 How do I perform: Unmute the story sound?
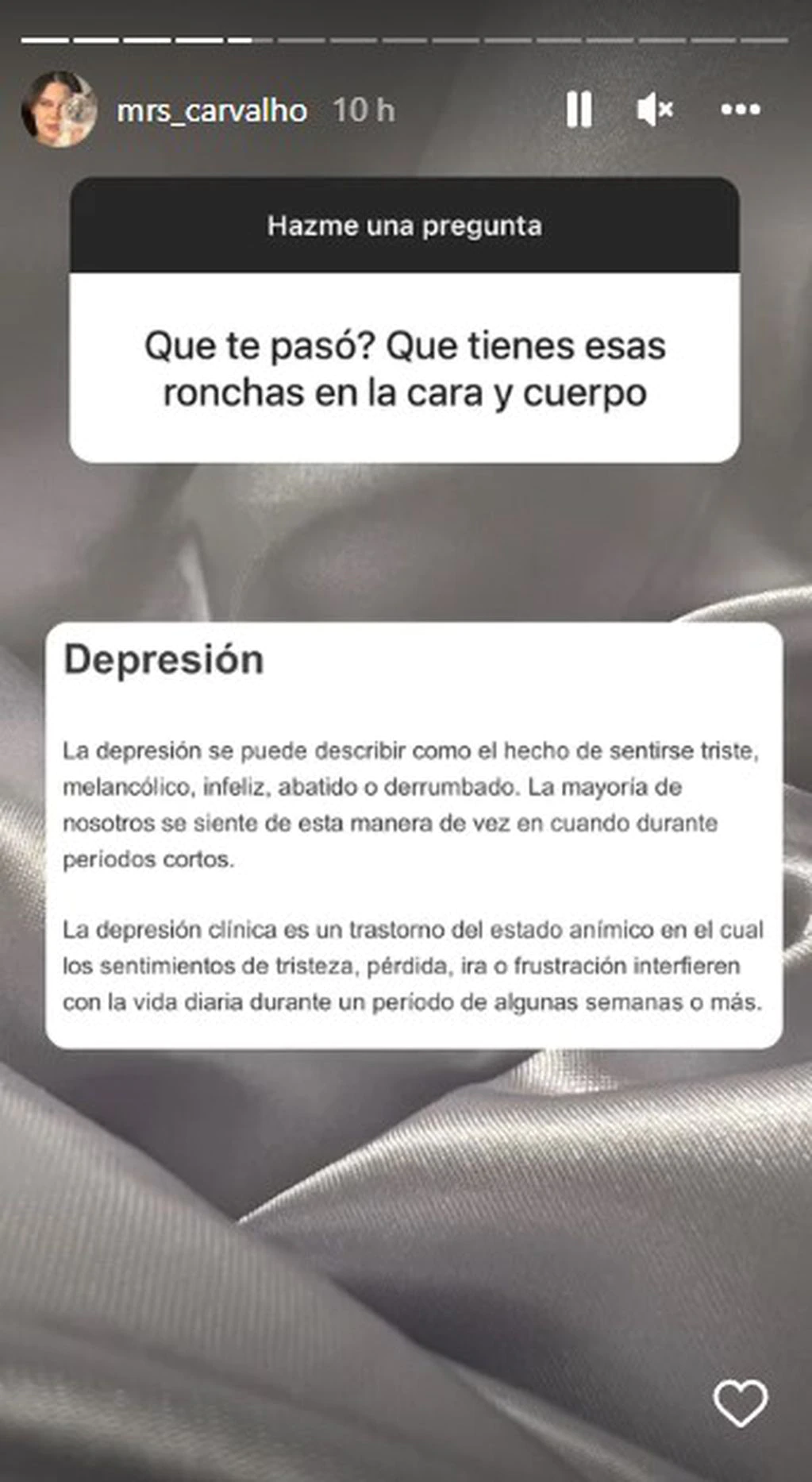(655, 110)
